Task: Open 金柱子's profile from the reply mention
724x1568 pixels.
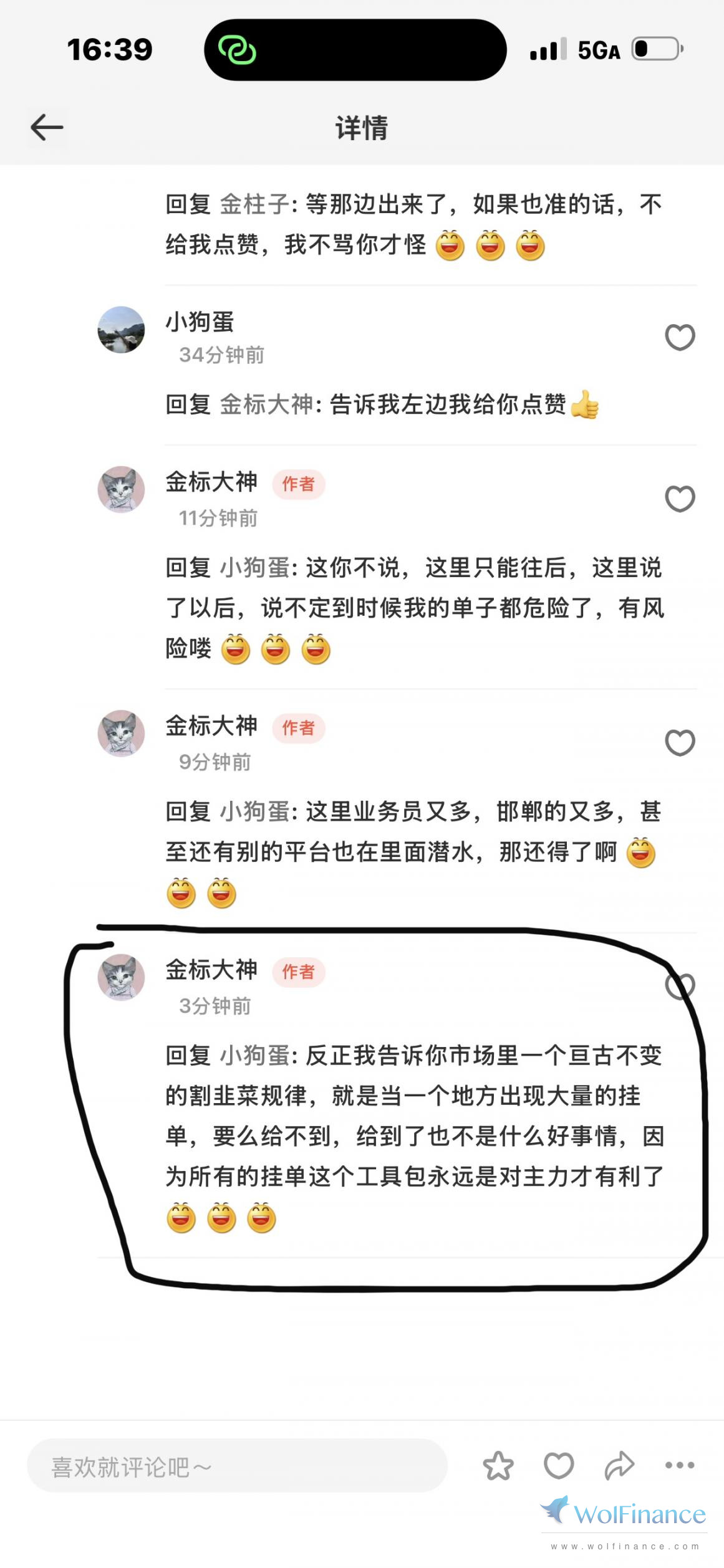Action: click(254, 204)
